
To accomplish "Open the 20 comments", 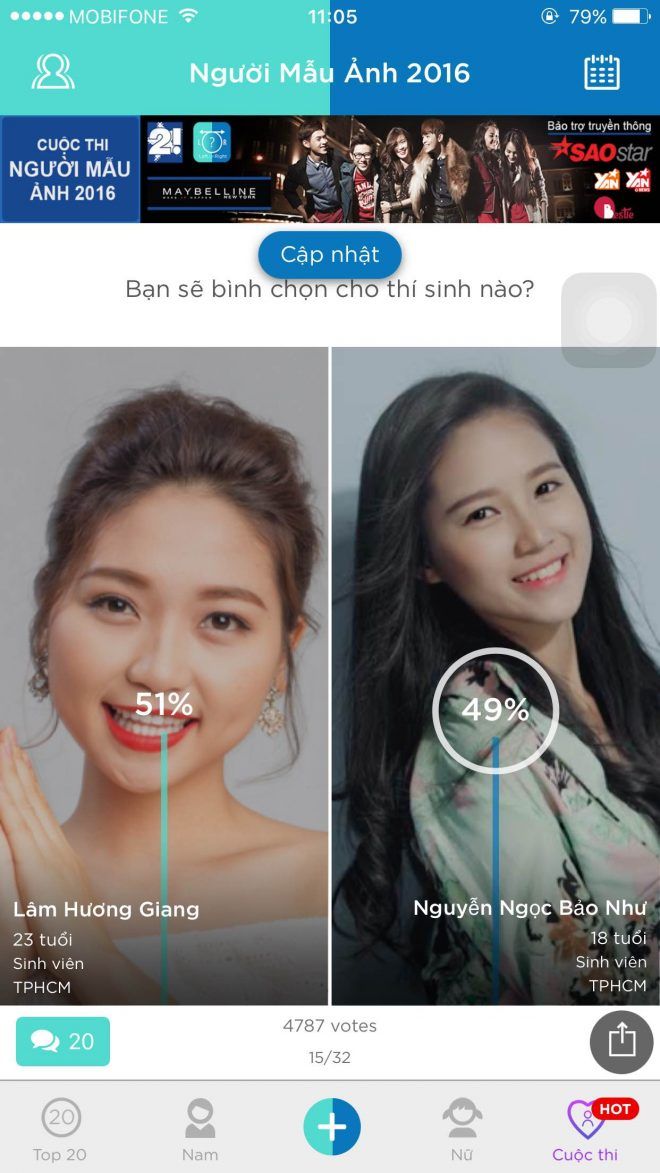I will pyautogui.click(x=63, y=1041).
